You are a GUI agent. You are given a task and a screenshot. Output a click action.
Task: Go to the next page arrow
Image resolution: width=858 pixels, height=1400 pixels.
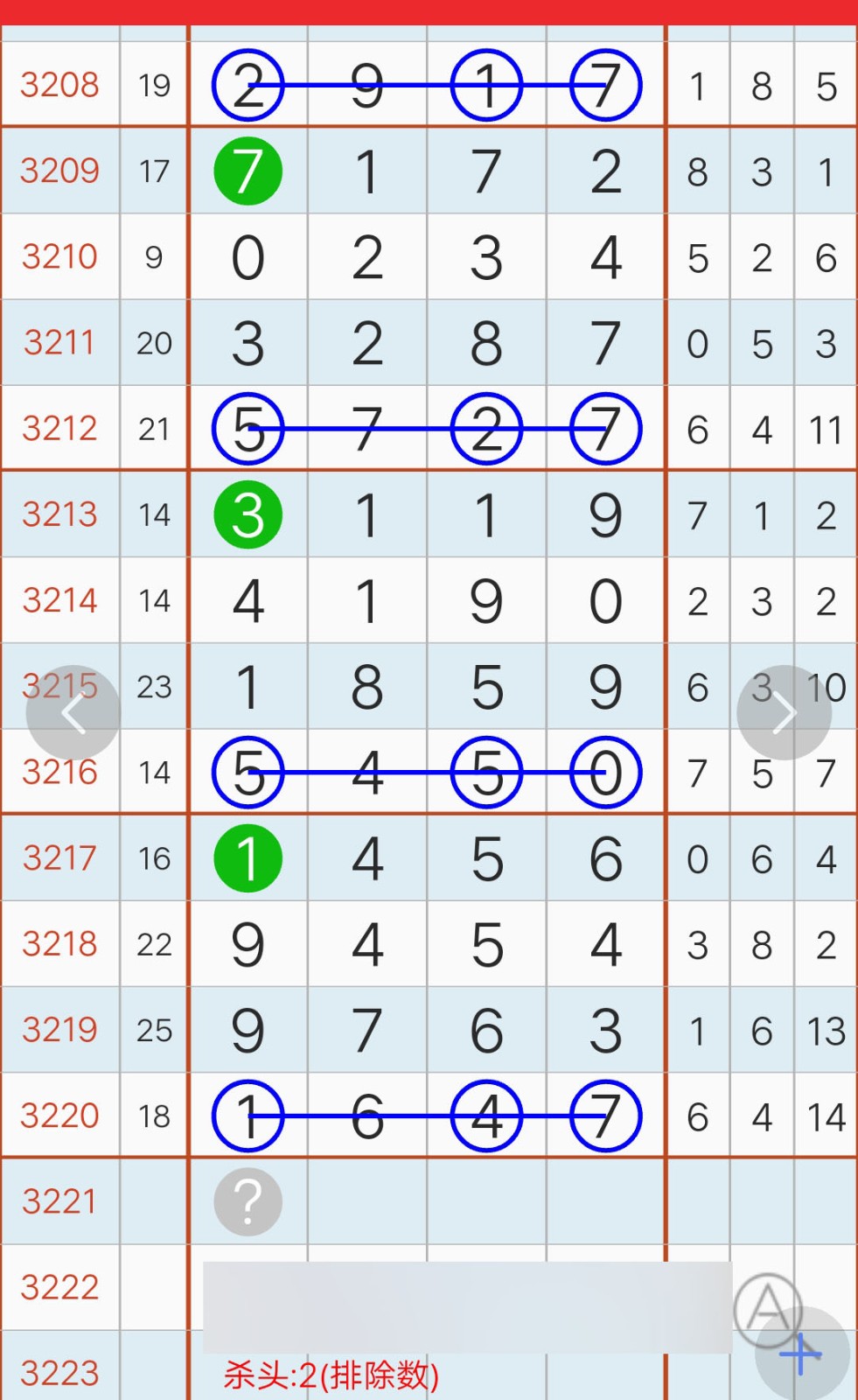(784, 713)
